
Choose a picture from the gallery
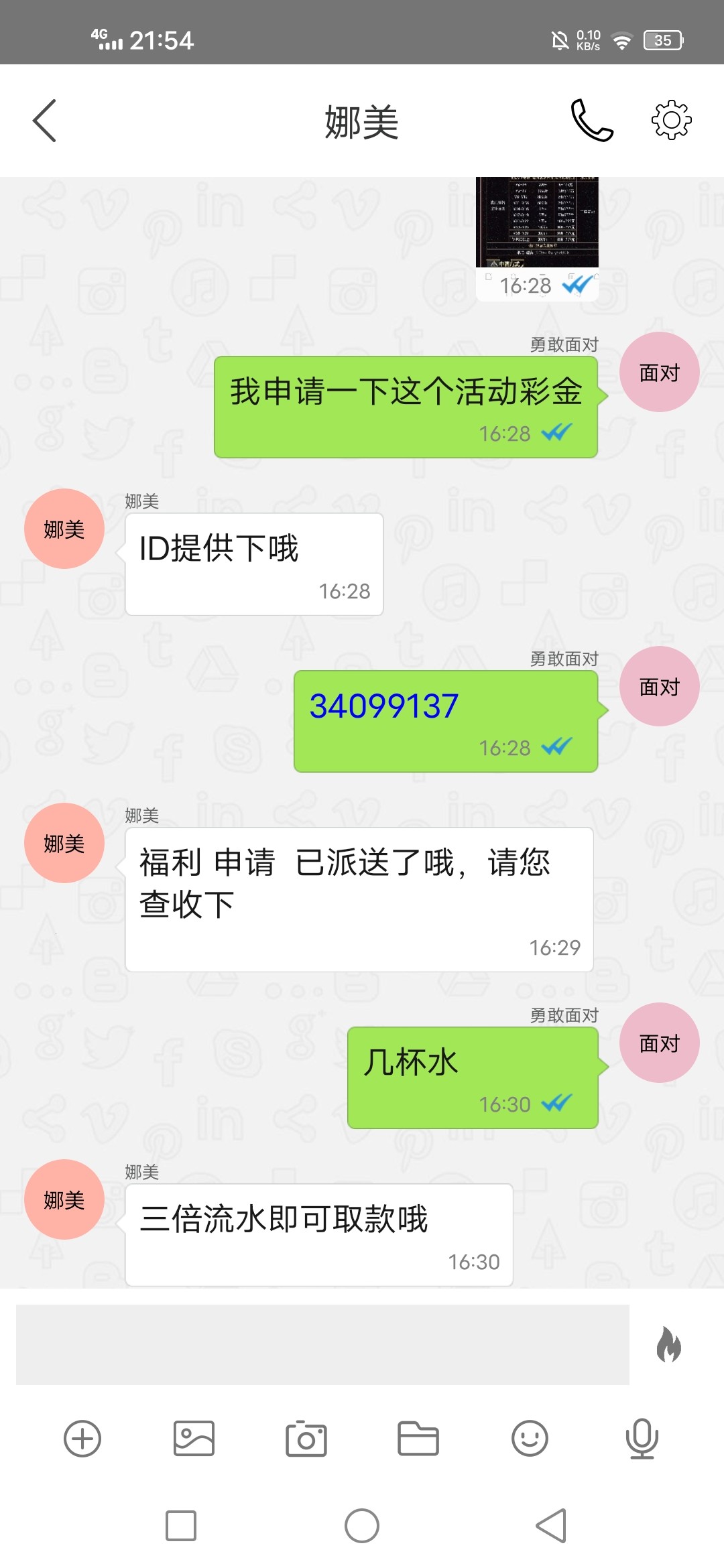pyautogui.click(x=194, y=1439)
